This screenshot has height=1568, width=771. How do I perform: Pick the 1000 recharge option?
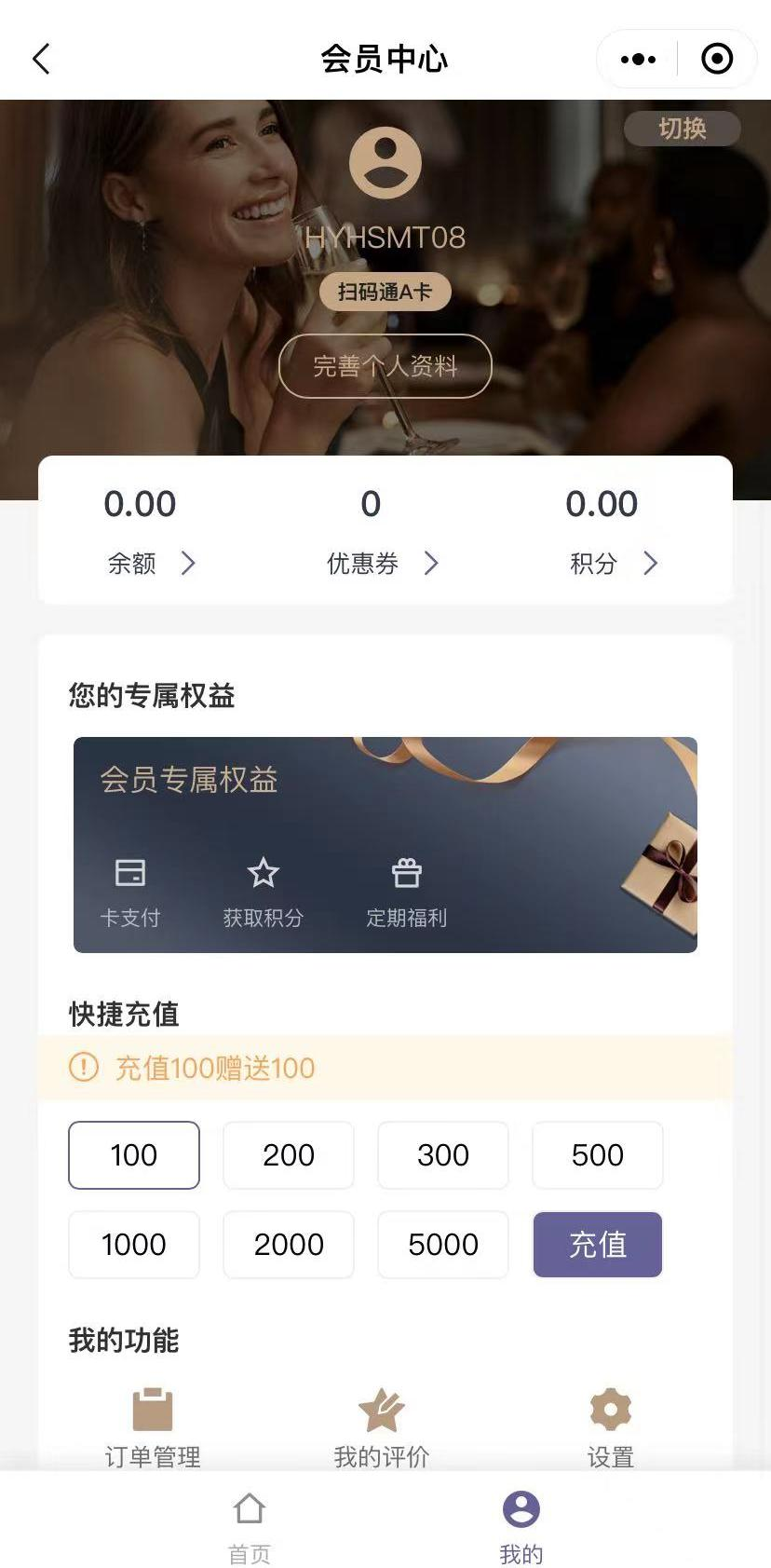134,1245
